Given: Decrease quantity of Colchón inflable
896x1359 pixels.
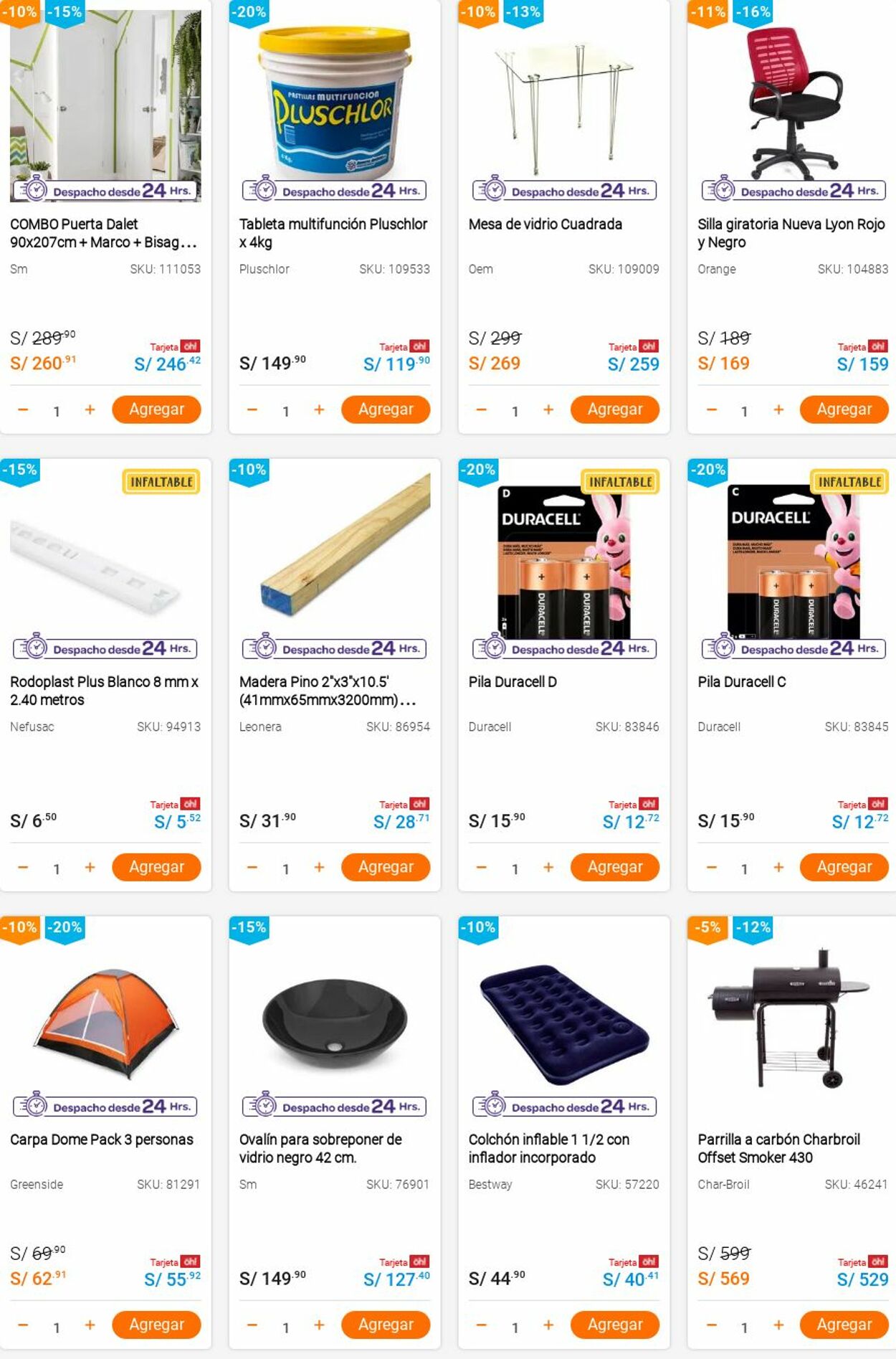Looking at the screenshot, I should coord(482,1325).
